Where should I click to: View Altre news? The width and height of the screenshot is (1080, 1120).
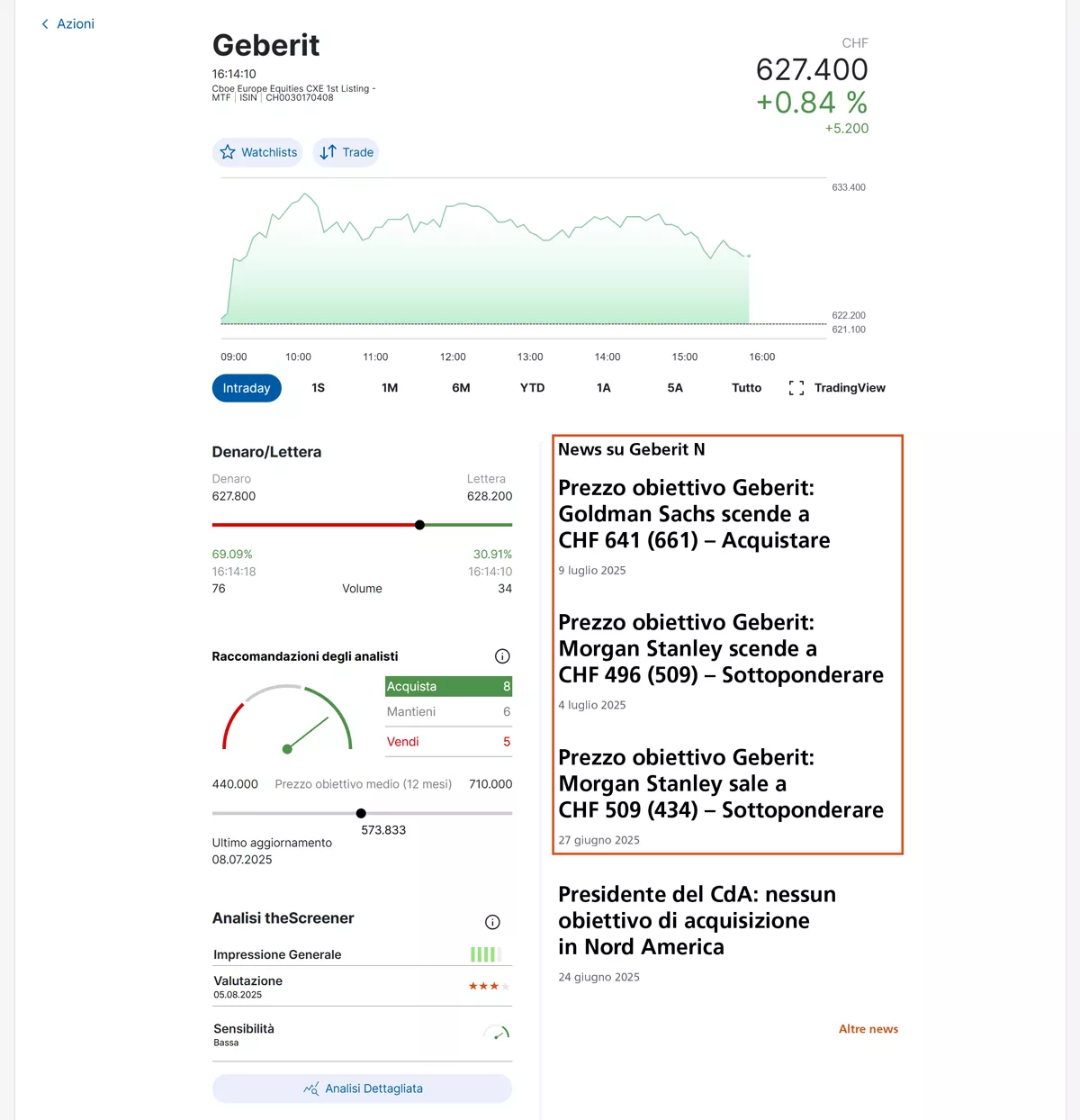tap(868, 1029)
